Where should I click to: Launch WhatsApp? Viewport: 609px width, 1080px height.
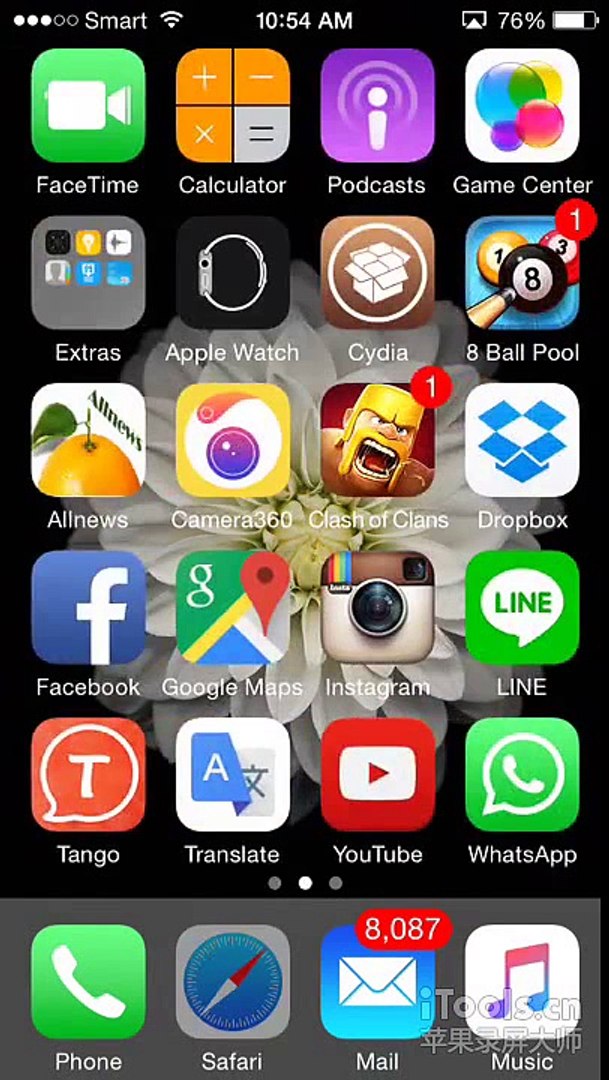click(x=522, y=775)
